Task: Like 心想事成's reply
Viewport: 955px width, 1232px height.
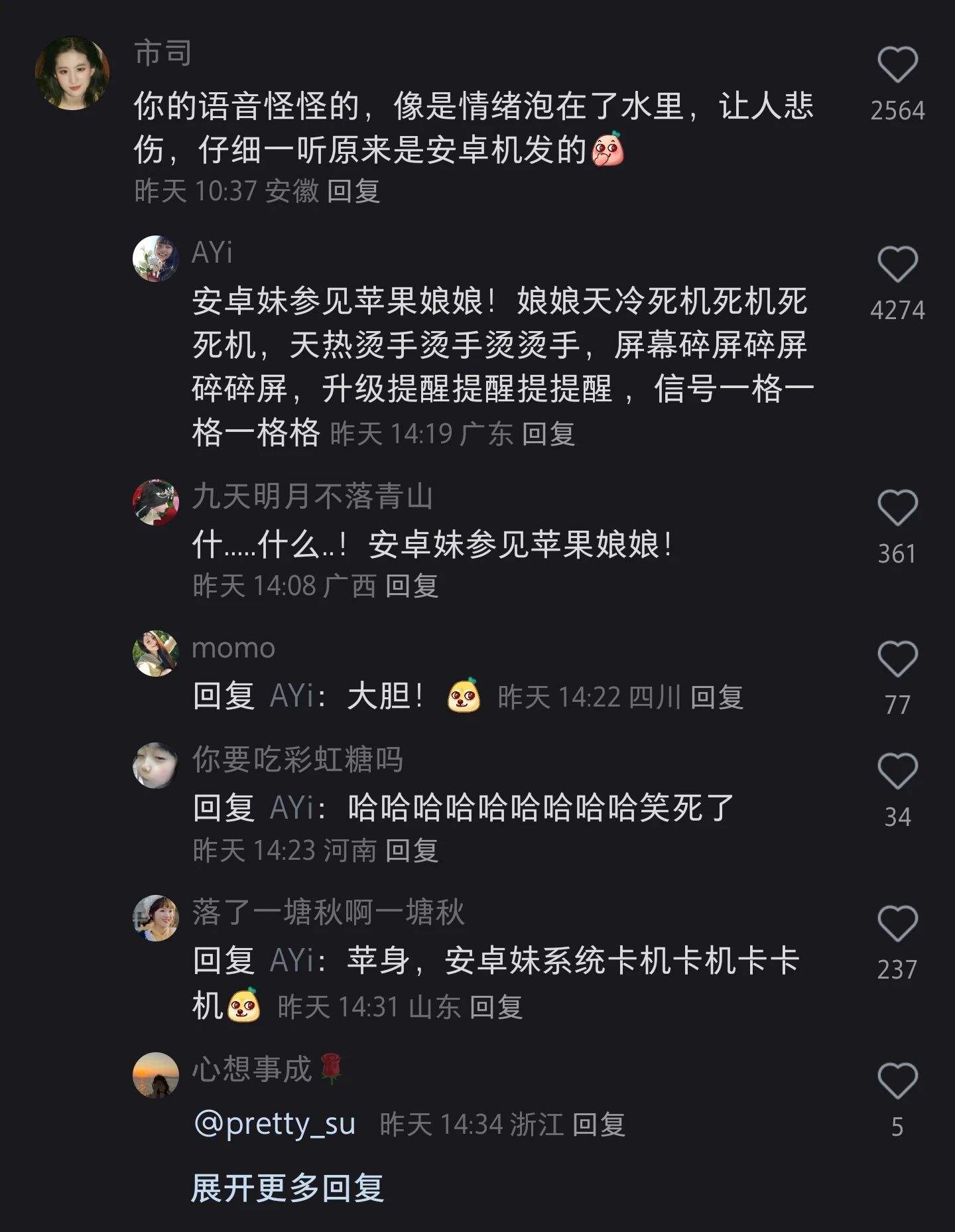Action: tap(897, 1081)
